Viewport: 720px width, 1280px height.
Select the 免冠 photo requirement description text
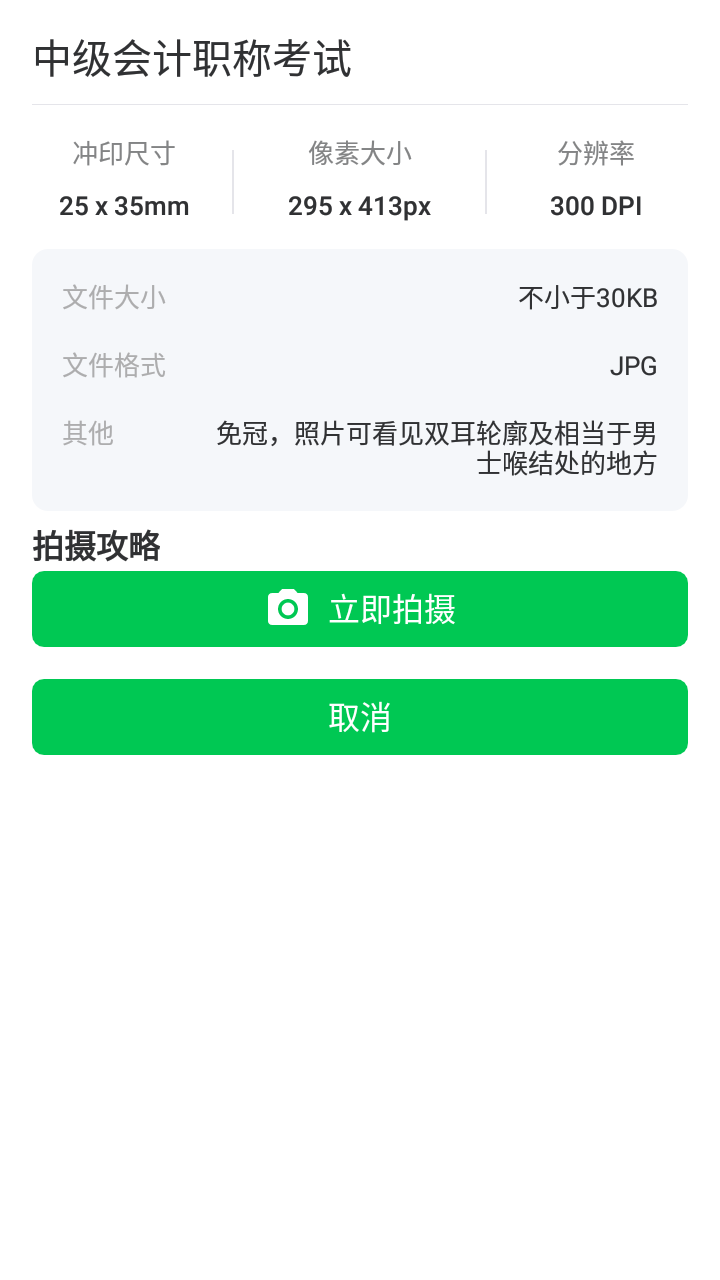pyautogui.click(x=437, y=448)
